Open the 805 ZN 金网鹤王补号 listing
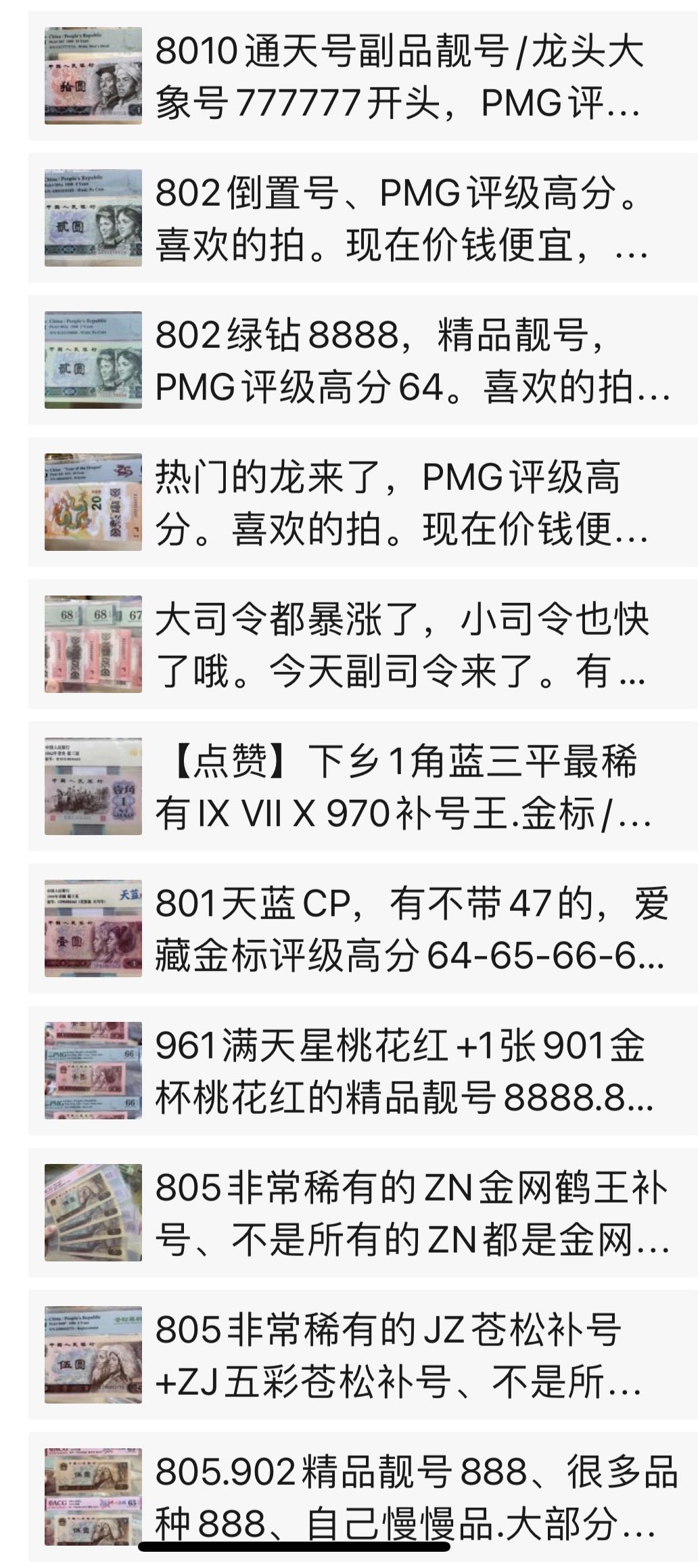The width and height of the screenshot is (700, 1568). (x=398, y=1213)
